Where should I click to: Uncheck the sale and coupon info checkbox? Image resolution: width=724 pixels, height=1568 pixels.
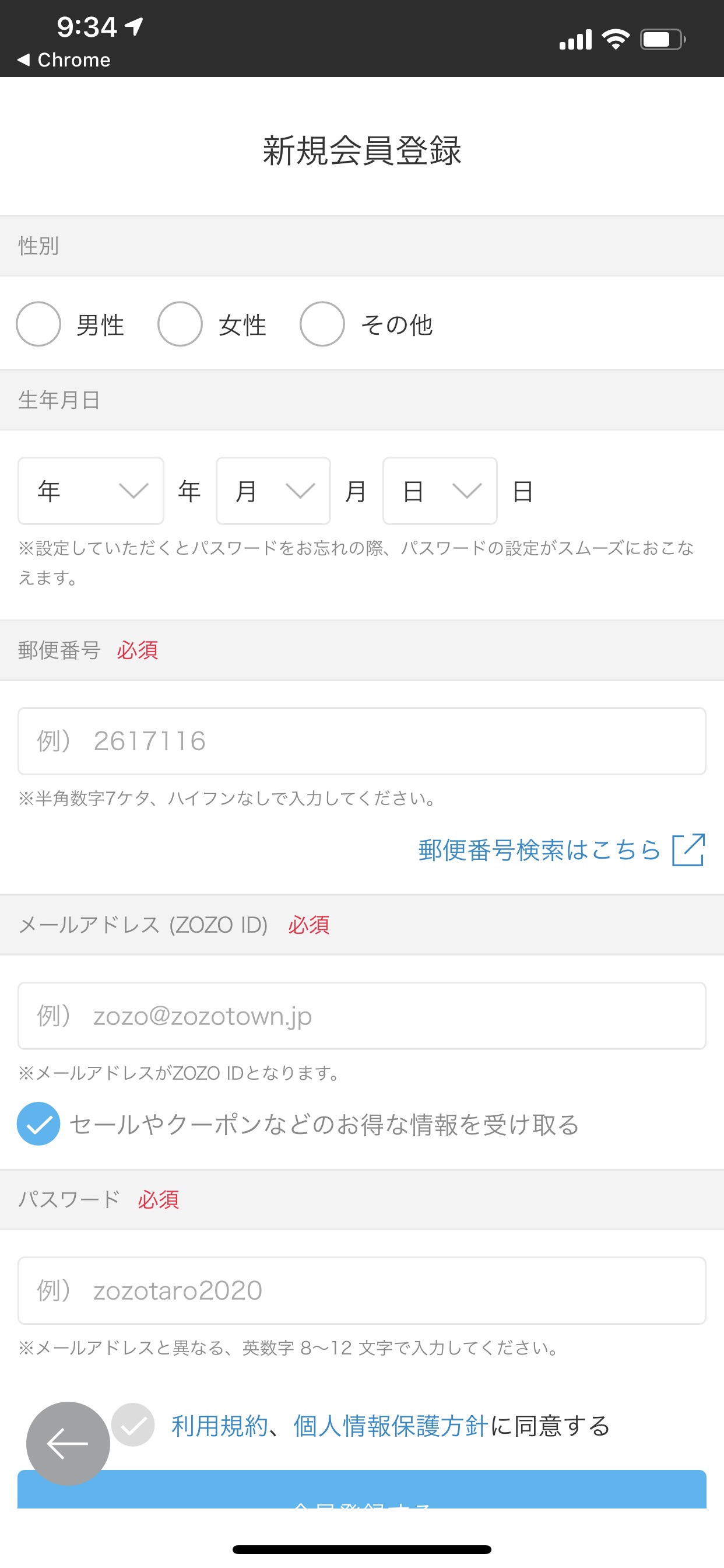point(38,1123)
